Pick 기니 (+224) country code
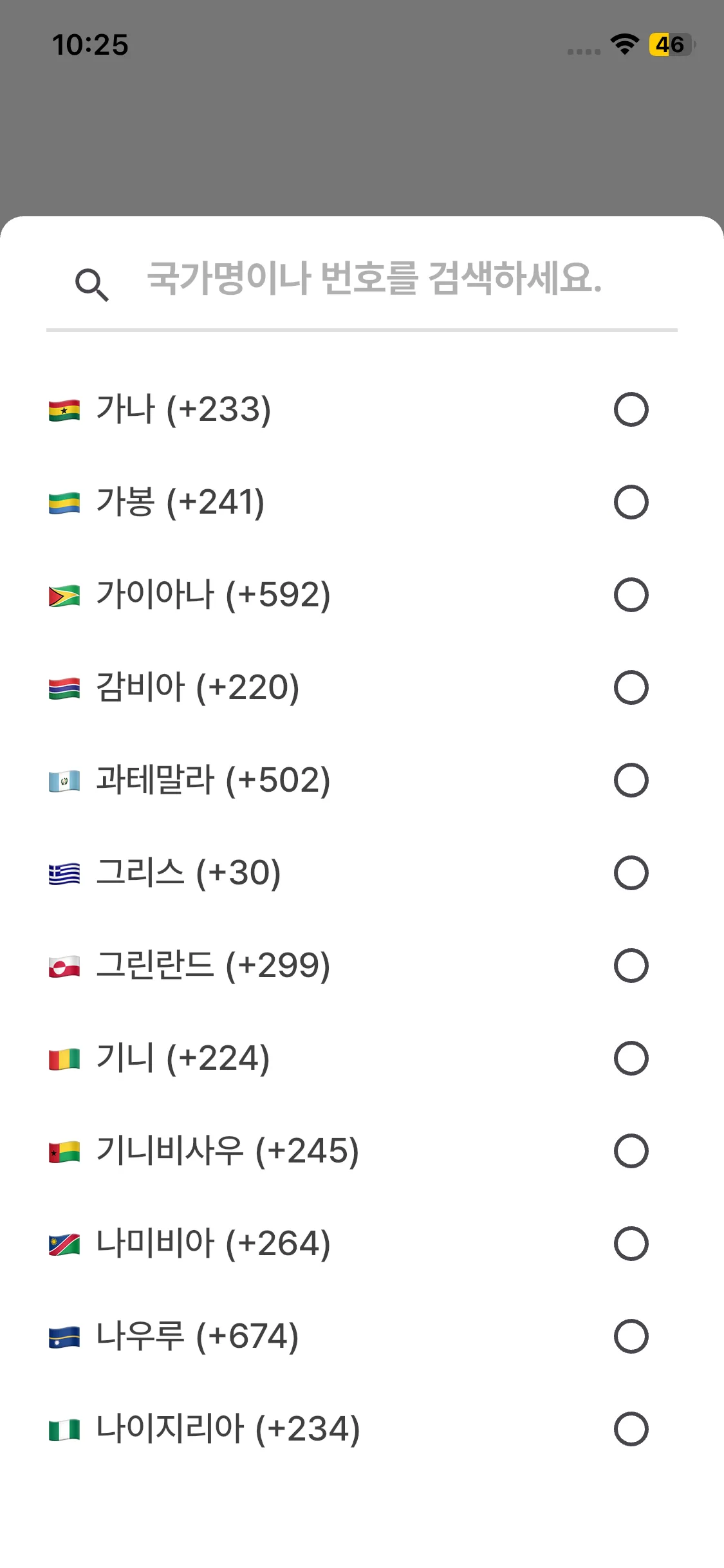Screen dimensions: 724x1568 (631, 1058)
